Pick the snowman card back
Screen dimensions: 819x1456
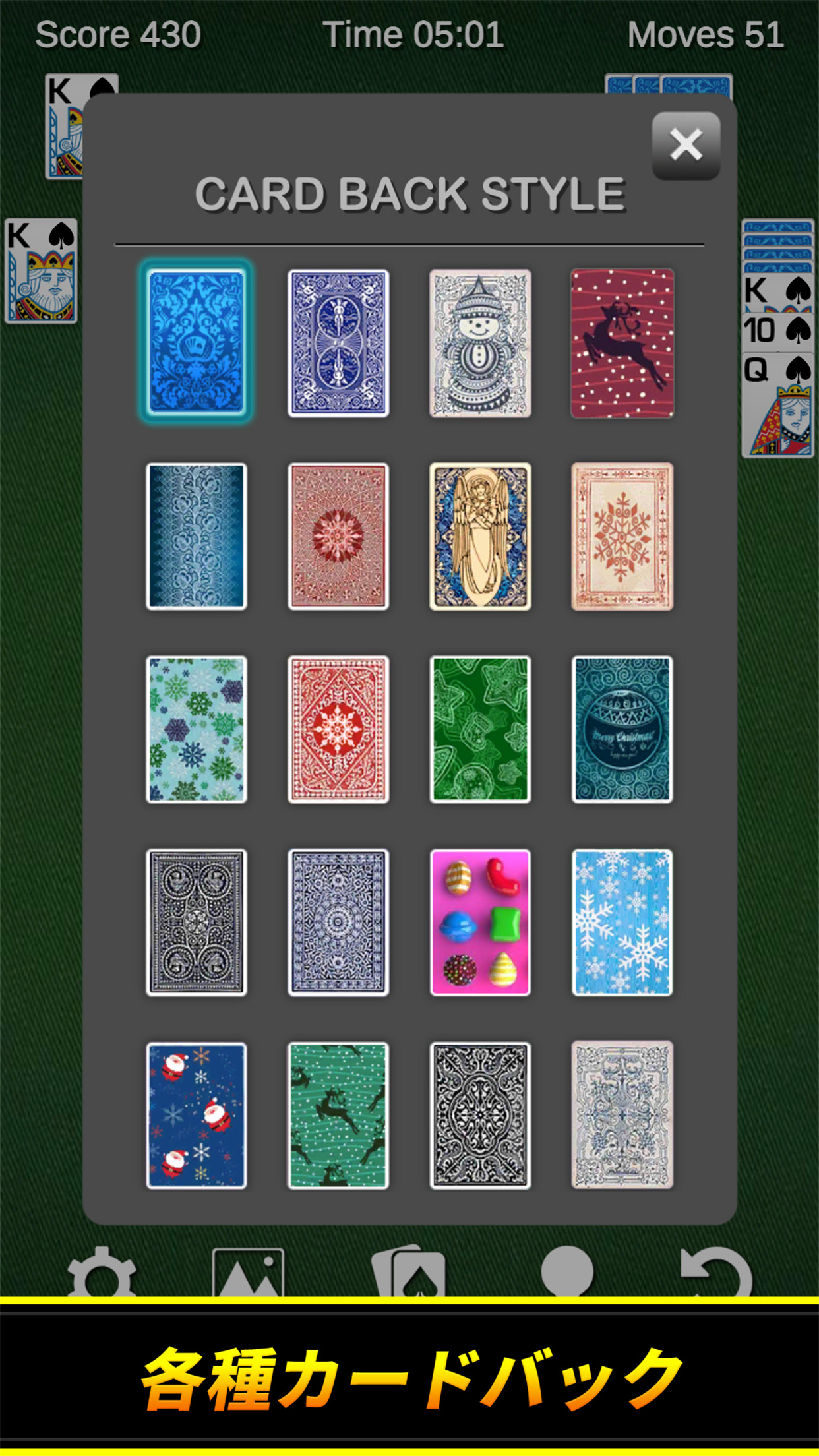click(480, 343)
